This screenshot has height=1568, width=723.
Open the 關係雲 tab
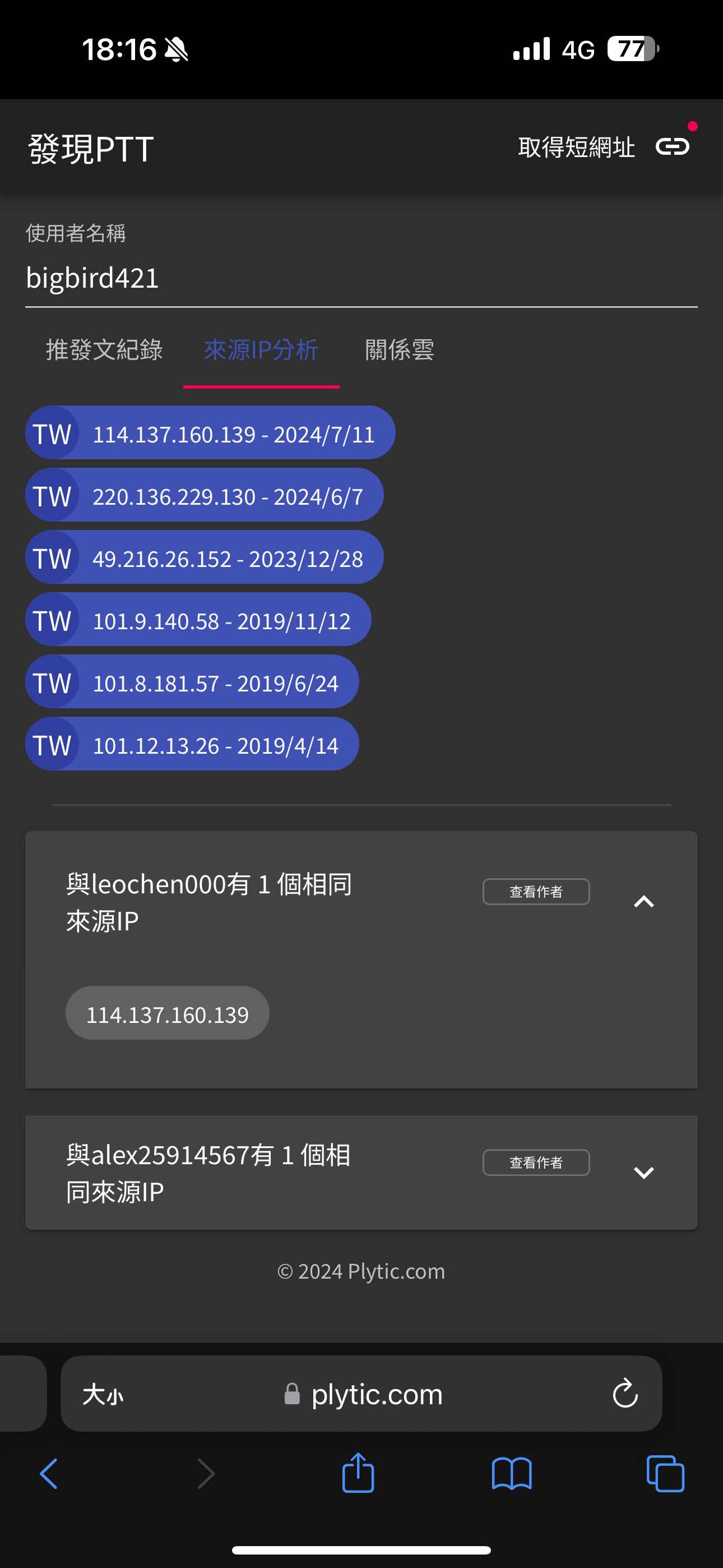pyautogui.click(x=399, y=350)
